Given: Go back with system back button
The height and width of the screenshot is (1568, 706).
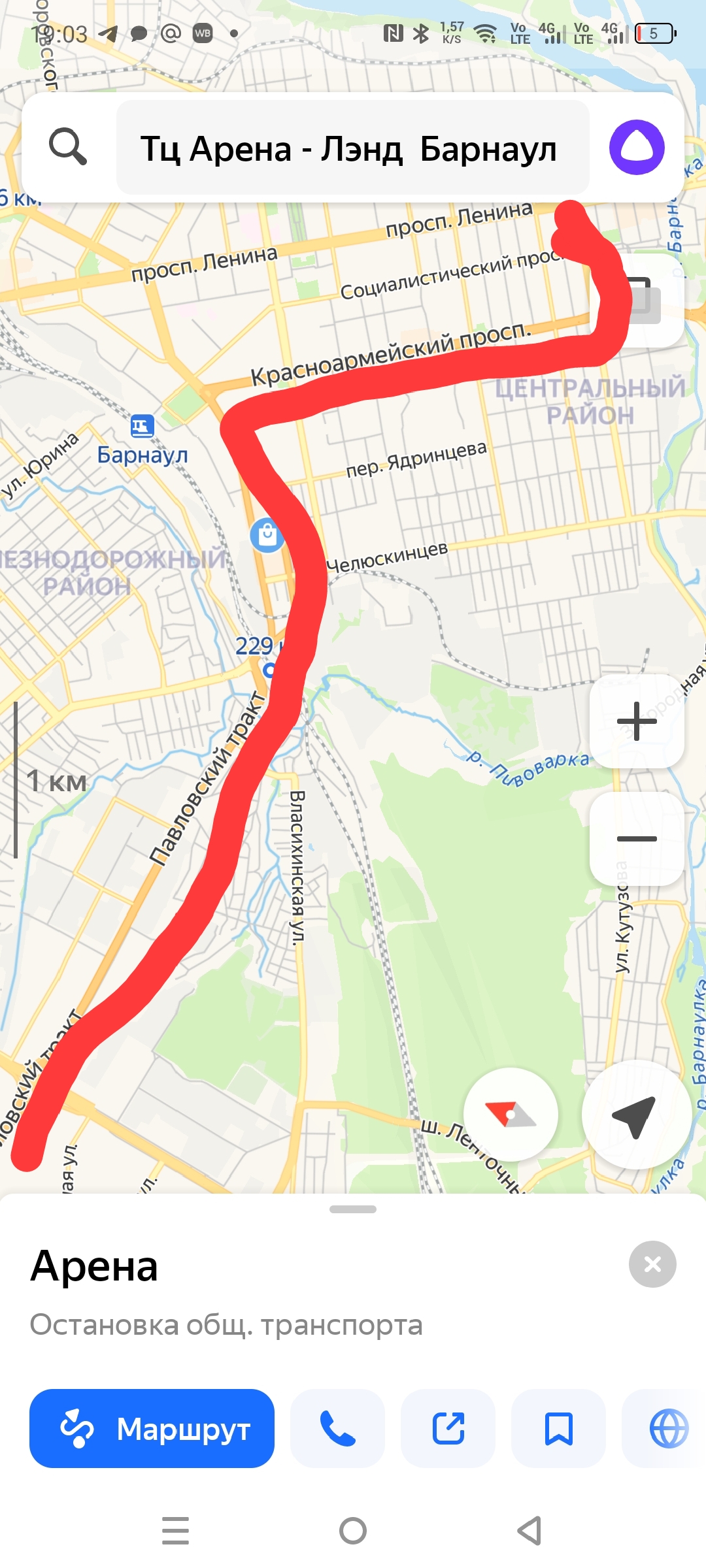Looking at the screenshot, I should pos(529,1531).
